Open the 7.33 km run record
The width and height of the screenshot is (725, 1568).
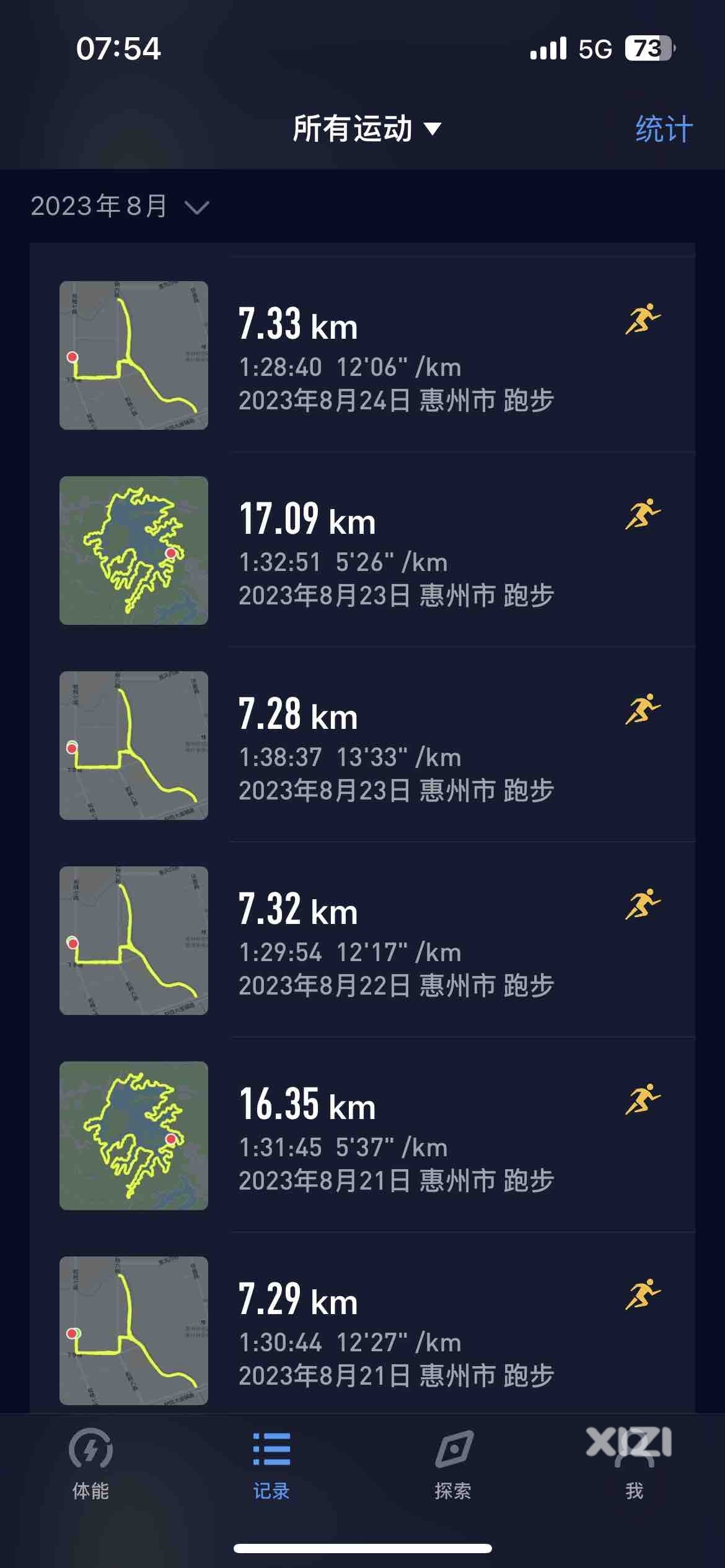pos(362,355)
